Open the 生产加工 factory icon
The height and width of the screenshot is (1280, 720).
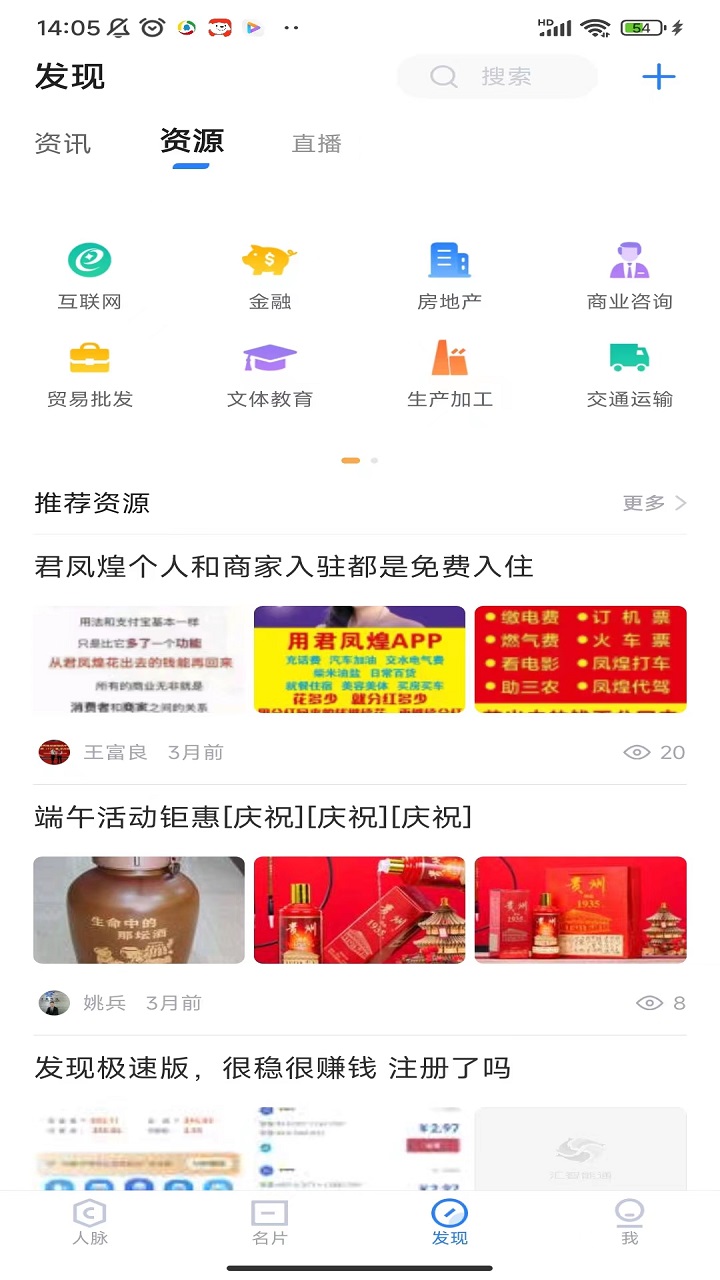tap(449, 357)
